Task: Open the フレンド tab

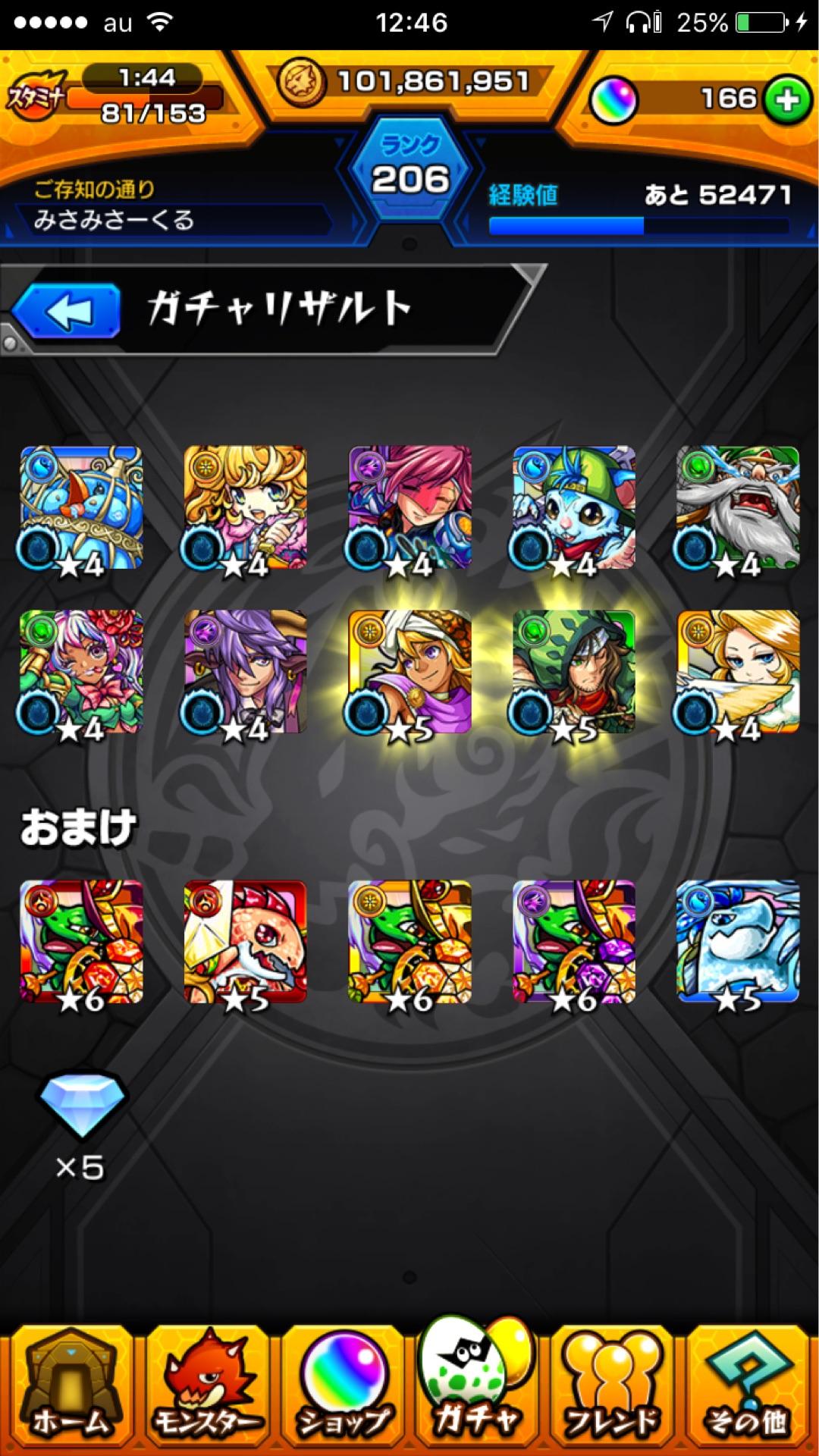Action: 611,1389
